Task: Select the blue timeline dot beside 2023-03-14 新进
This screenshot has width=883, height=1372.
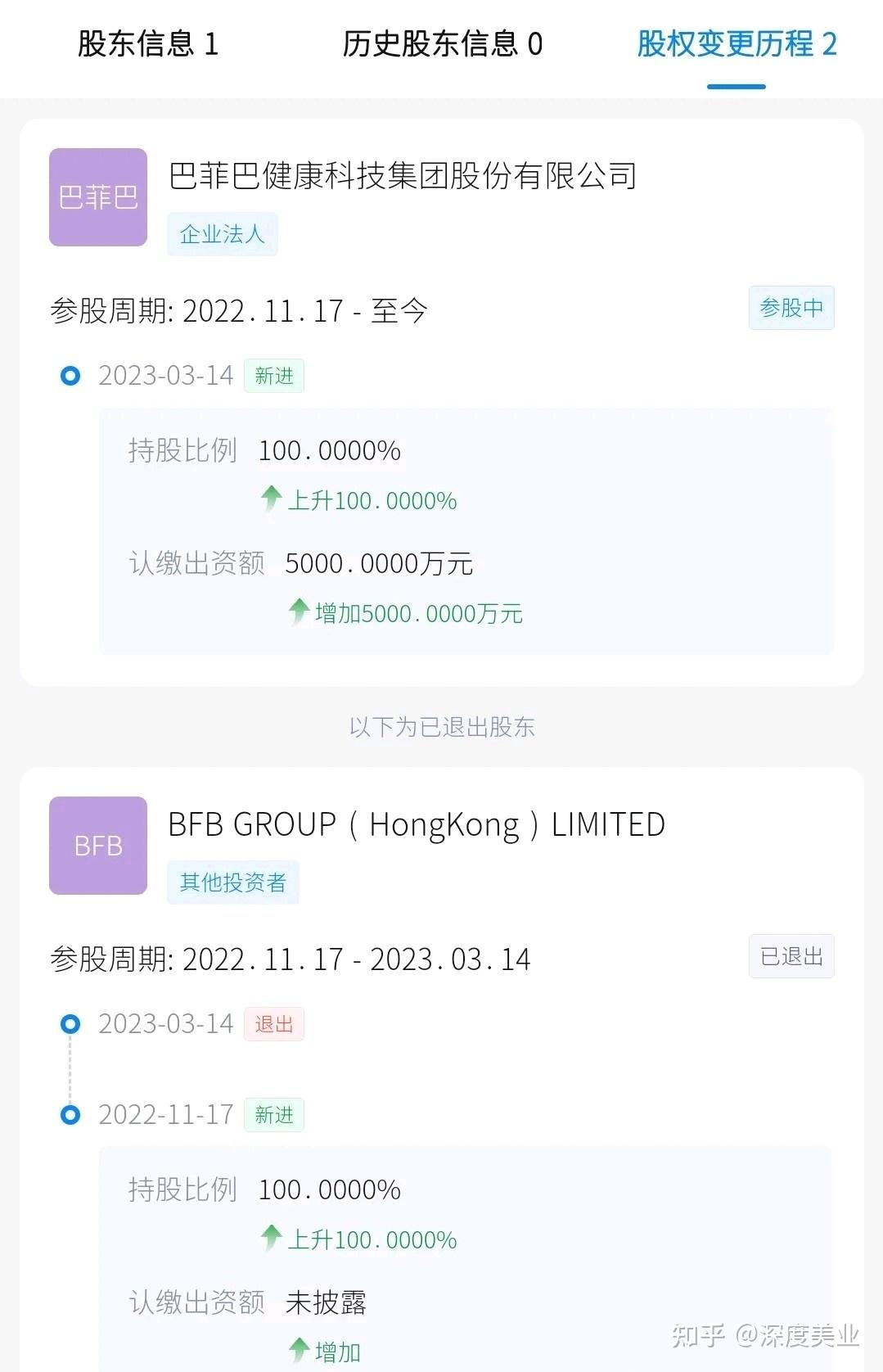Action: (x=70, y=376)
